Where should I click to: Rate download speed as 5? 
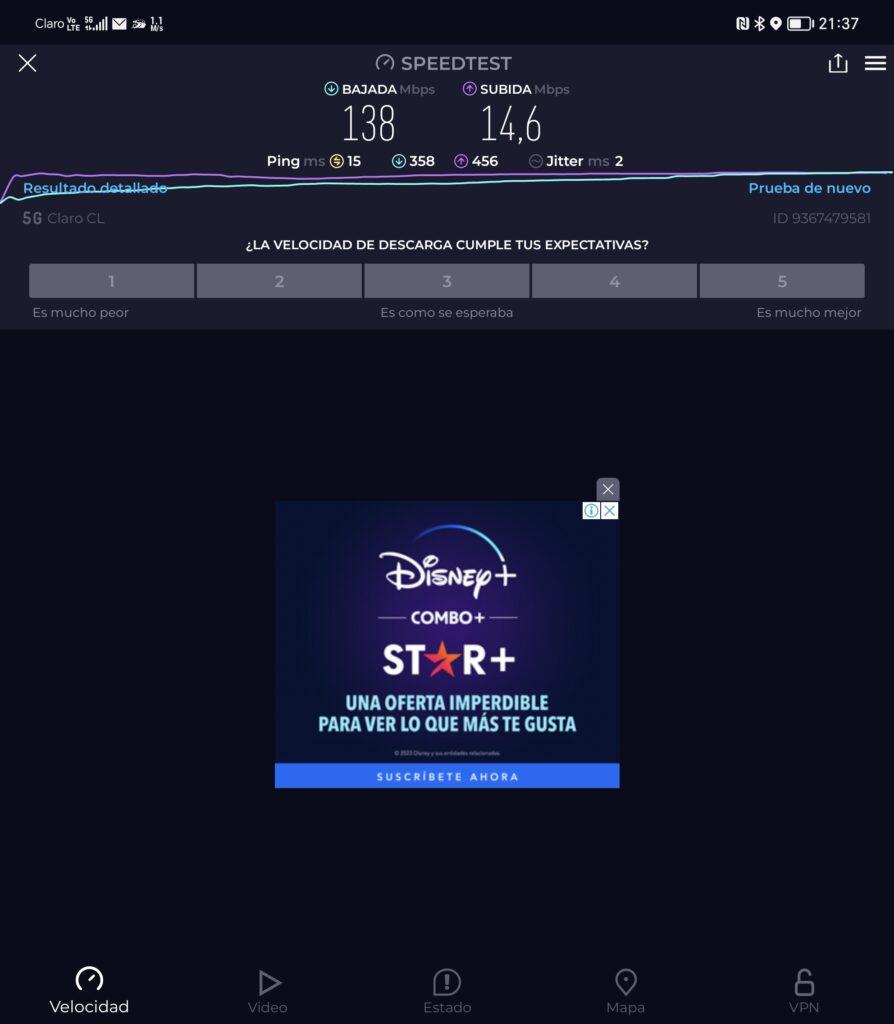[782, 281]
